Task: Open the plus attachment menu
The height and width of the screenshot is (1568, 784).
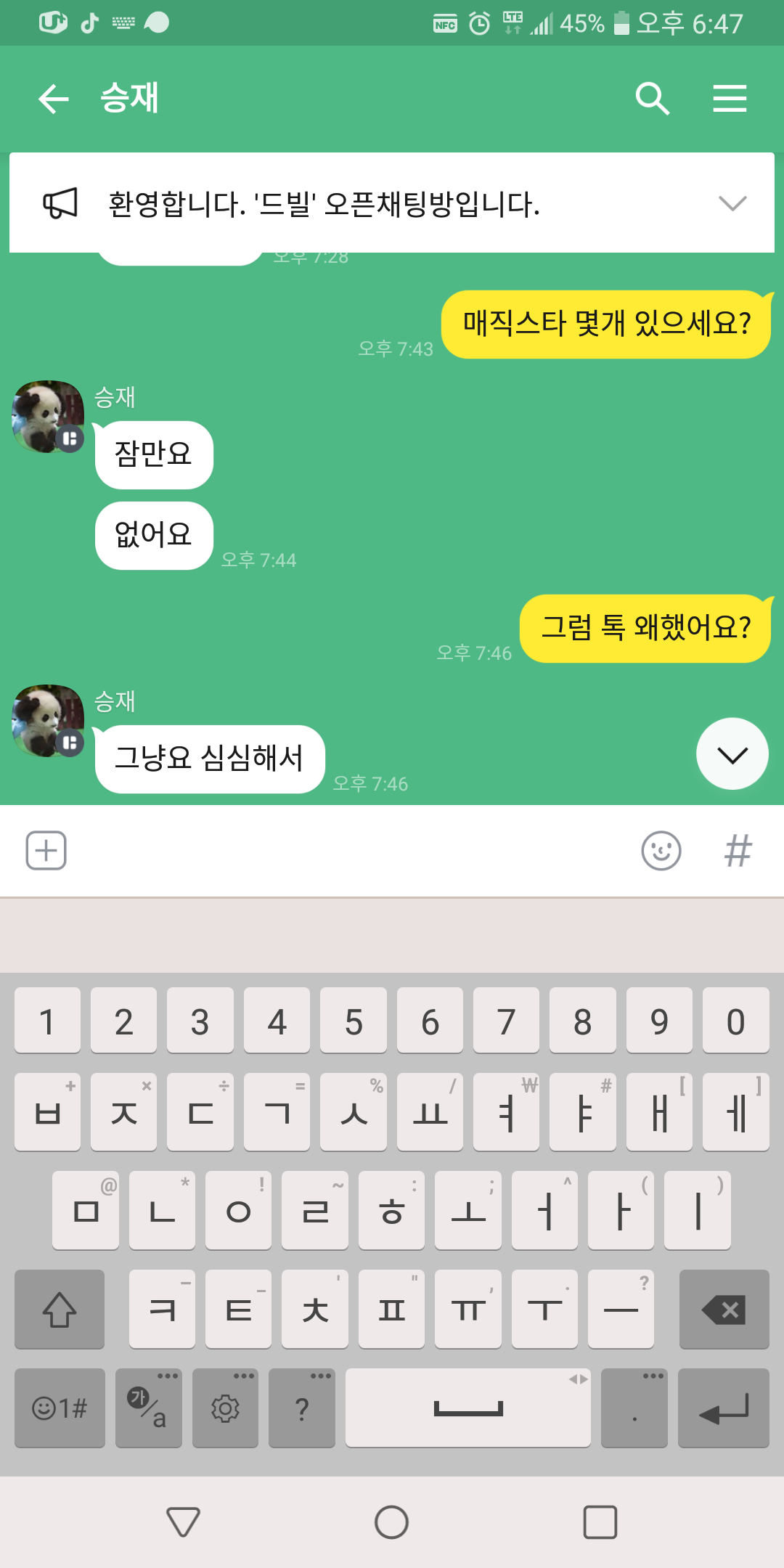Action: [x=46, y=851]
